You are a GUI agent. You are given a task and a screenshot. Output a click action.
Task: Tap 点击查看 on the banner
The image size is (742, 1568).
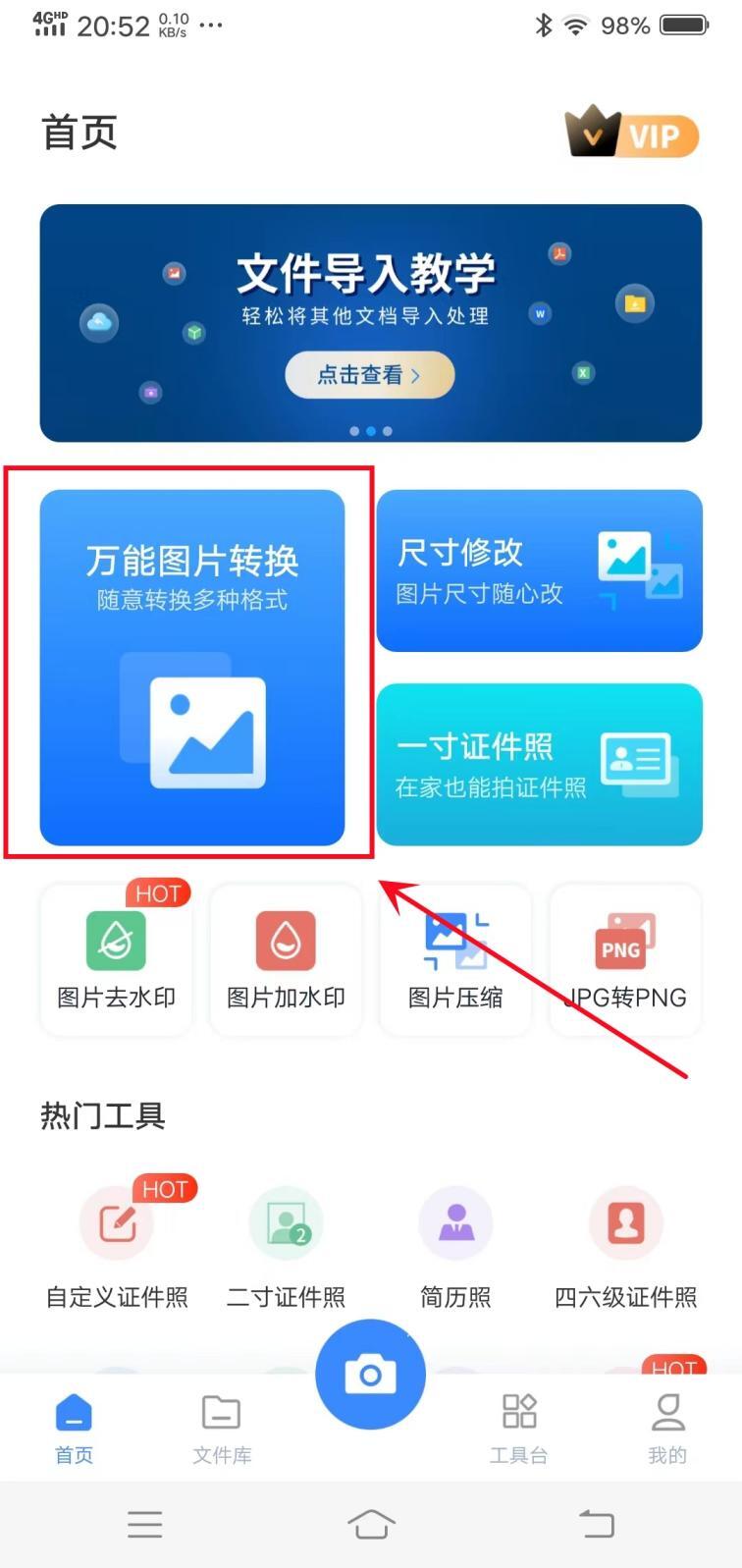[x=369, y=375]
